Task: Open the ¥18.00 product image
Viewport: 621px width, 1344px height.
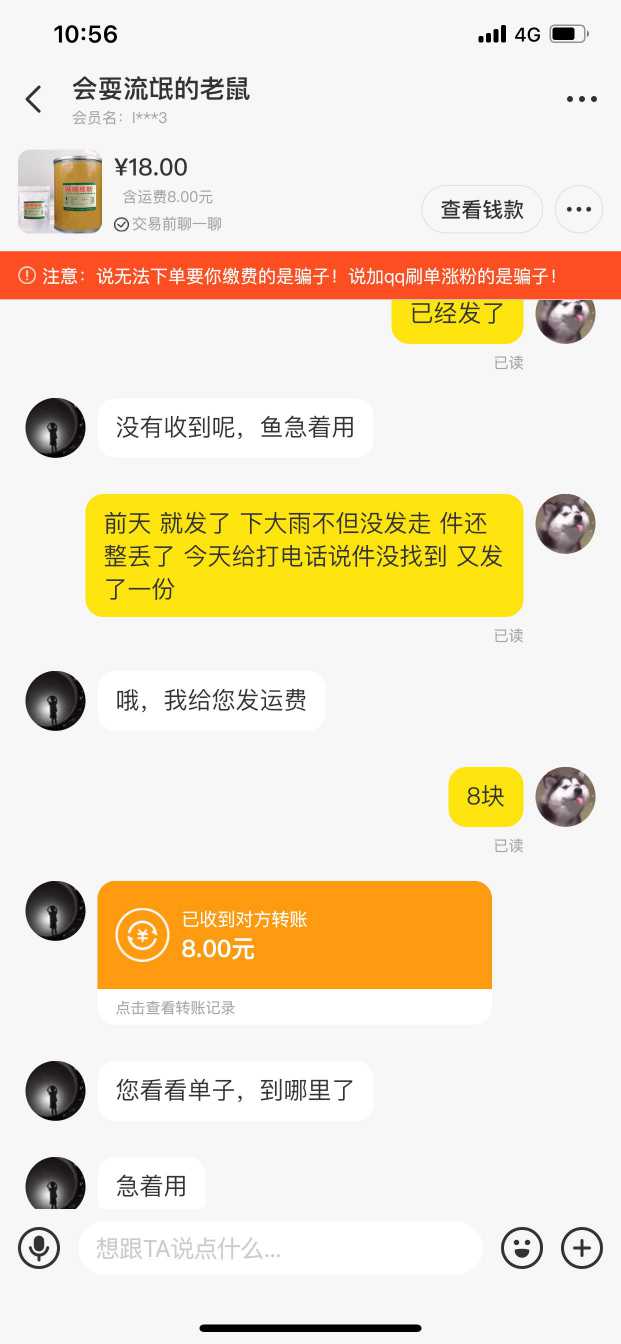Action: pyautogui.click(x=61, y=191)
